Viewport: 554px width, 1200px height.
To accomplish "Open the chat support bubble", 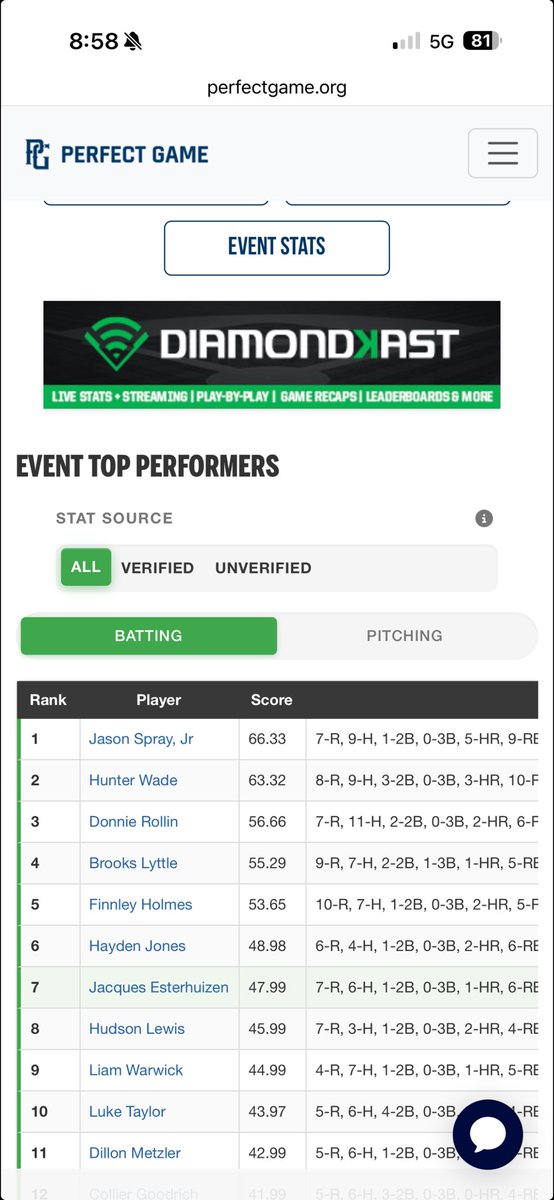I will pos(488,1134).
